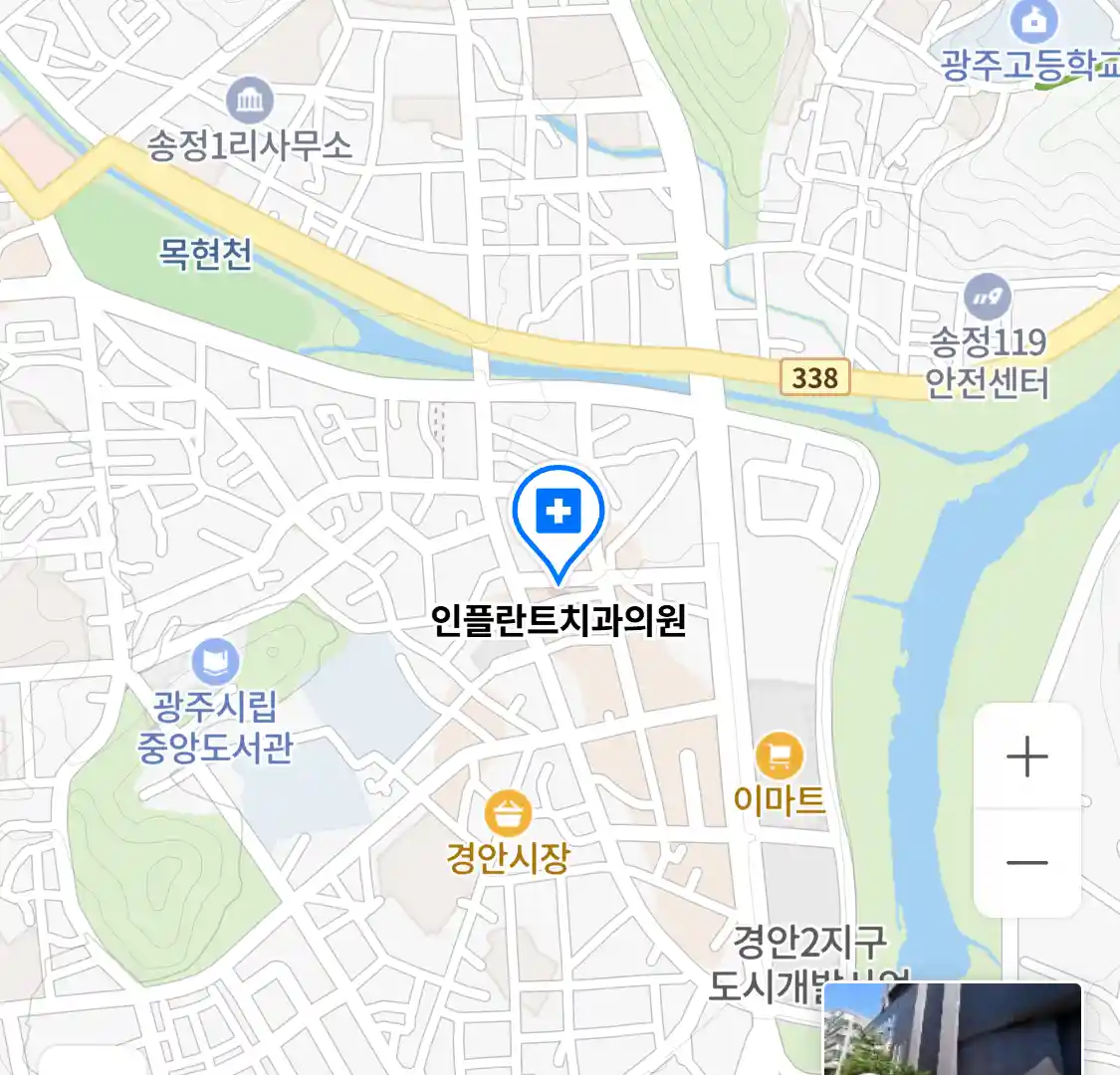Zoom in on the map
1120x1075 pixels.
point(1026,758)
